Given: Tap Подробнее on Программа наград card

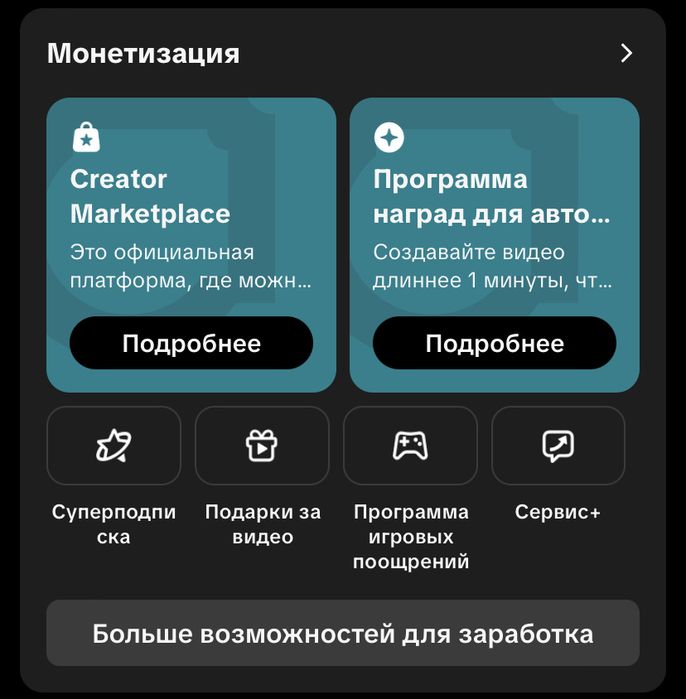Looking at the screenshot, I should [494, 344].
